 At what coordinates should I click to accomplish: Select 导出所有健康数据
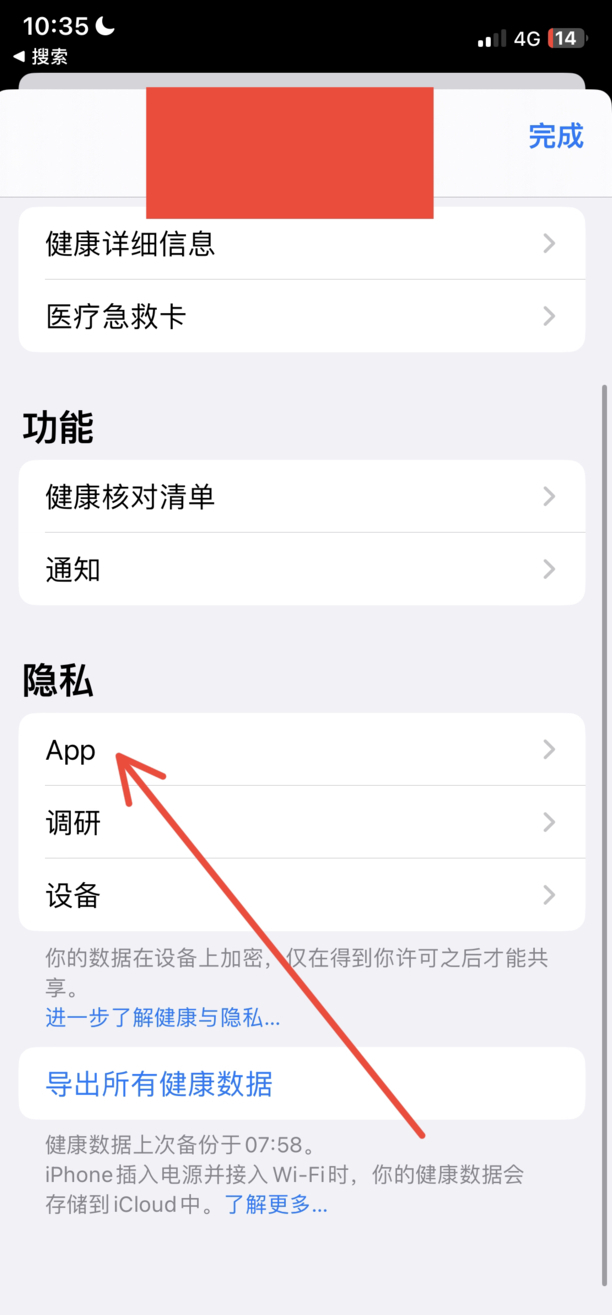click(x=302, y=1083)
